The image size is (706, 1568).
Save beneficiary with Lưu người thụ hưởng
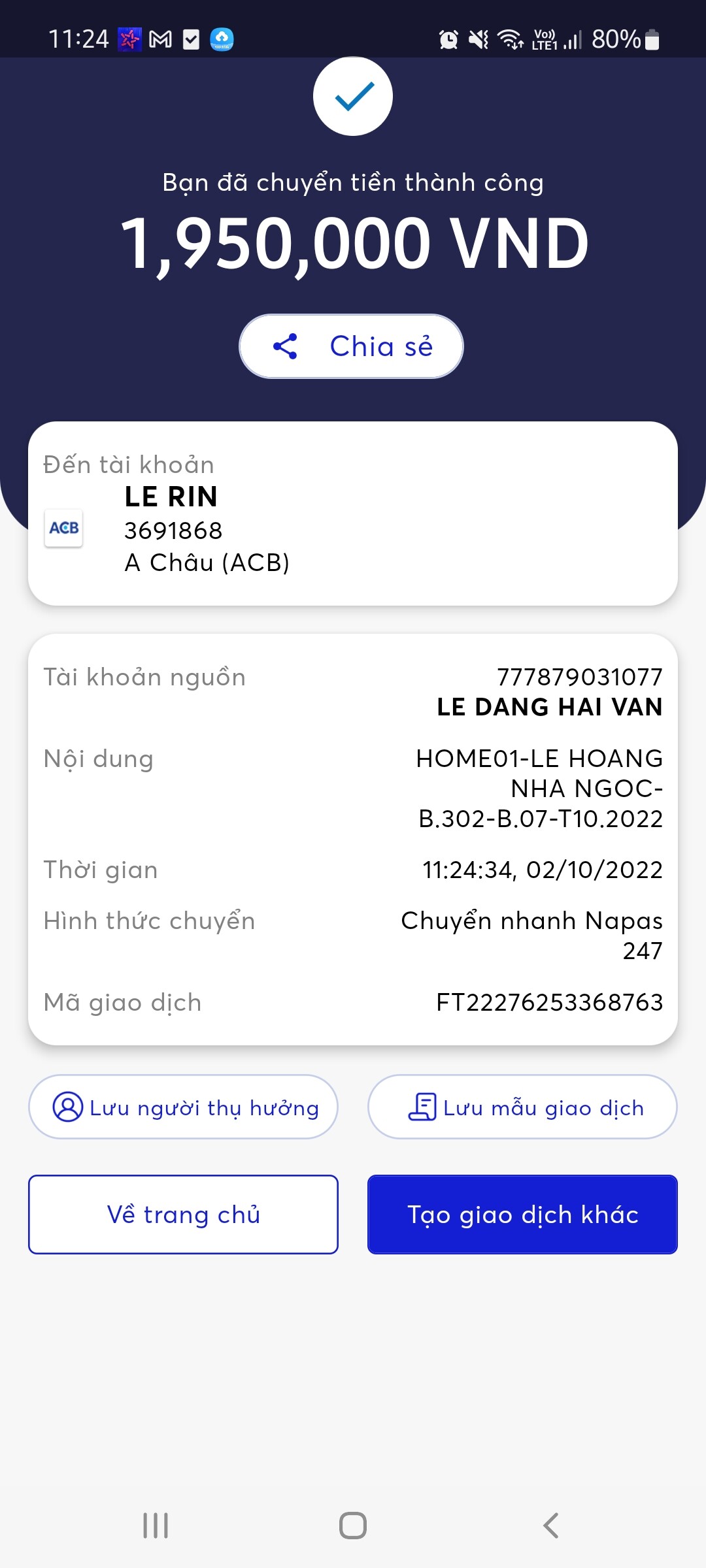(183, 1107)
